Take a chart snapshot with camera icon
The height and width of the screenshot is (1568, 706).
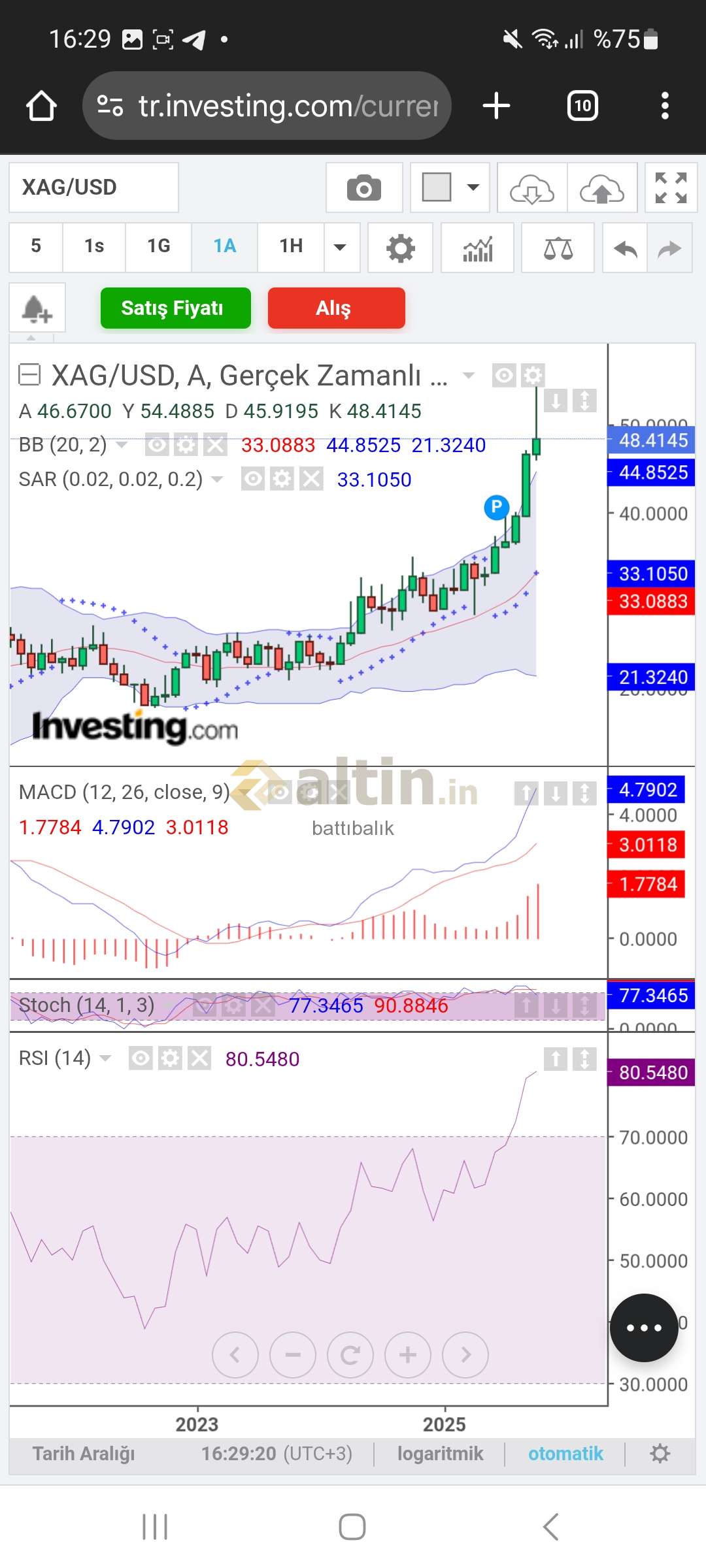click(364, 188)
